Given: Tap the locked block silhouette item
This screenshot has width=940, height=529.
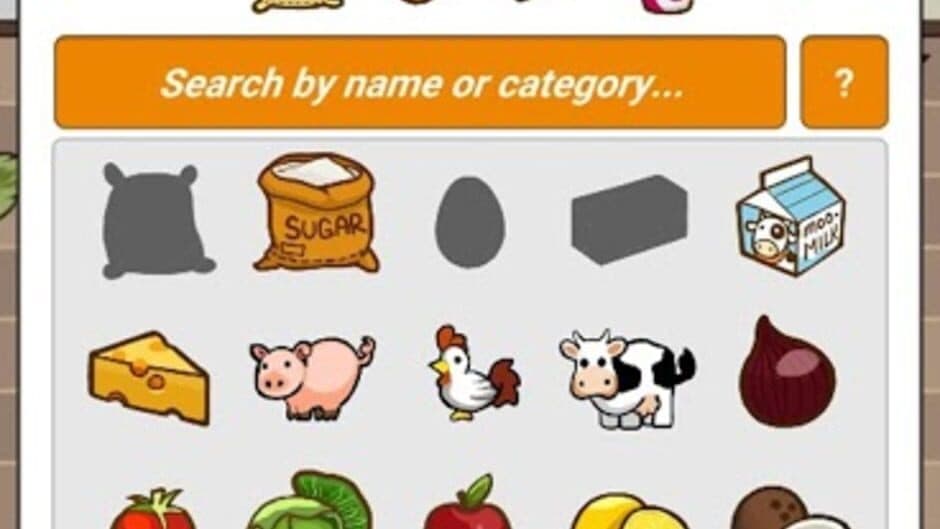Looking at the screenshot, I should point(629,219).
